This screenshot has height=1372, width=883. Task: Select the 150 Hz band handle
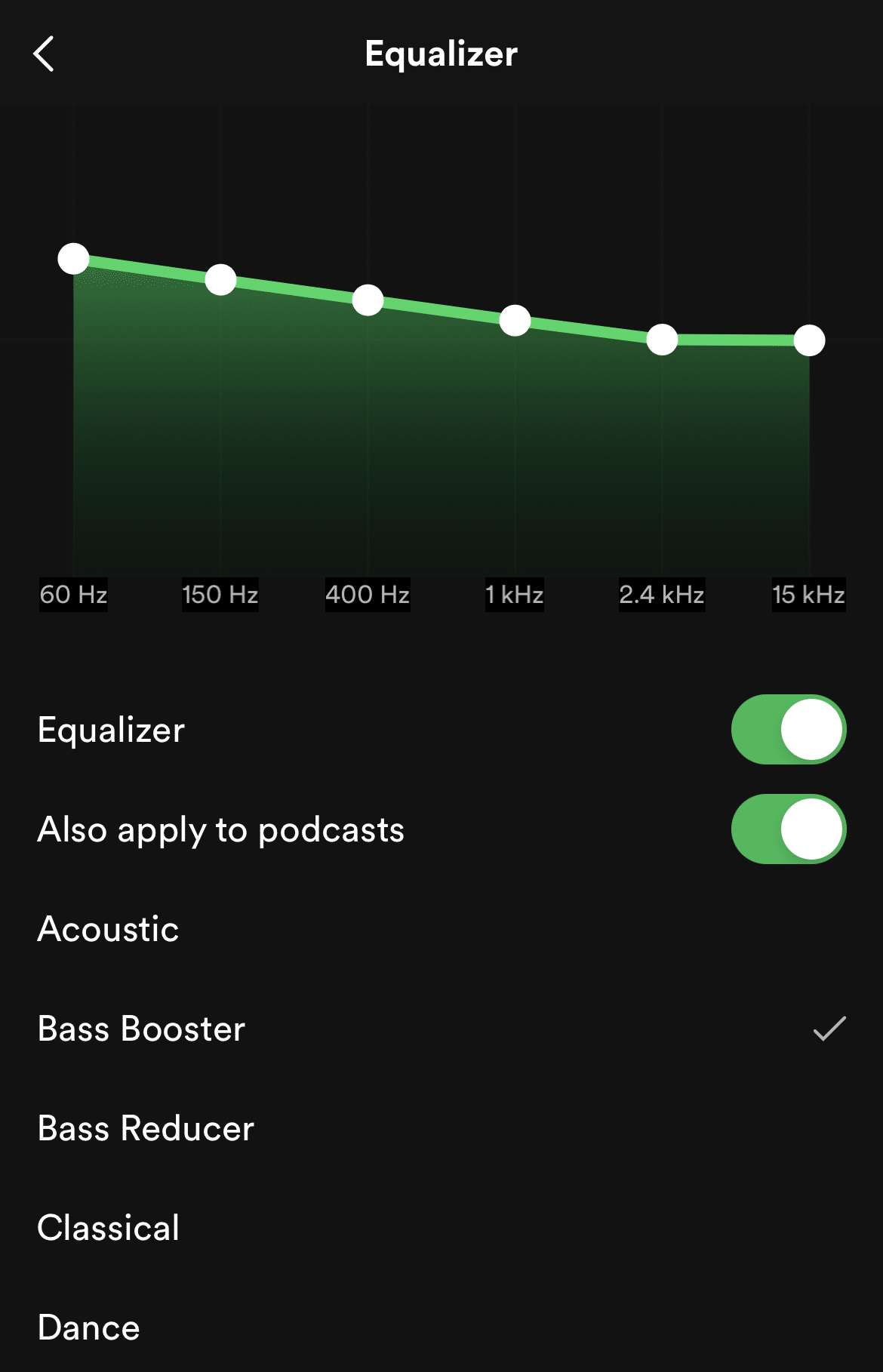click(x=221, y=278)
